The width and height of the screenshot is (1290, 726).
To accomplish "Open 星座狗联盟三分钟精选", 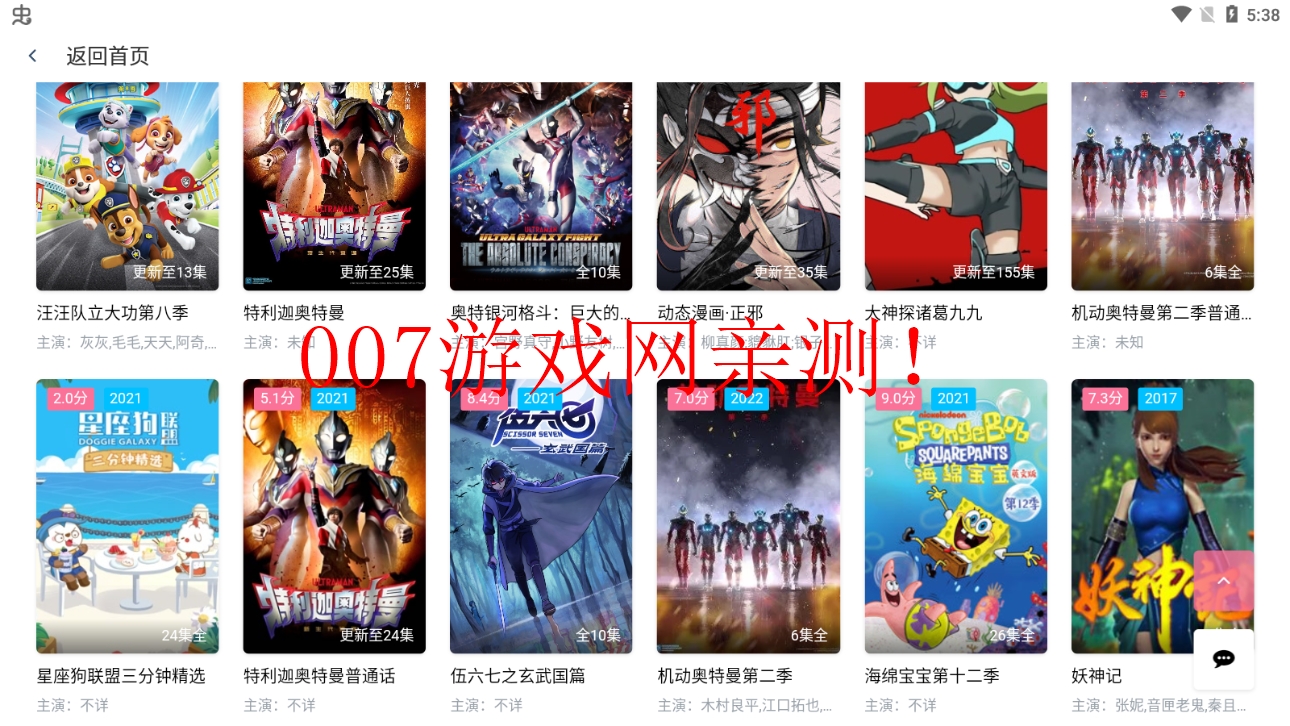I will (127, 516).
